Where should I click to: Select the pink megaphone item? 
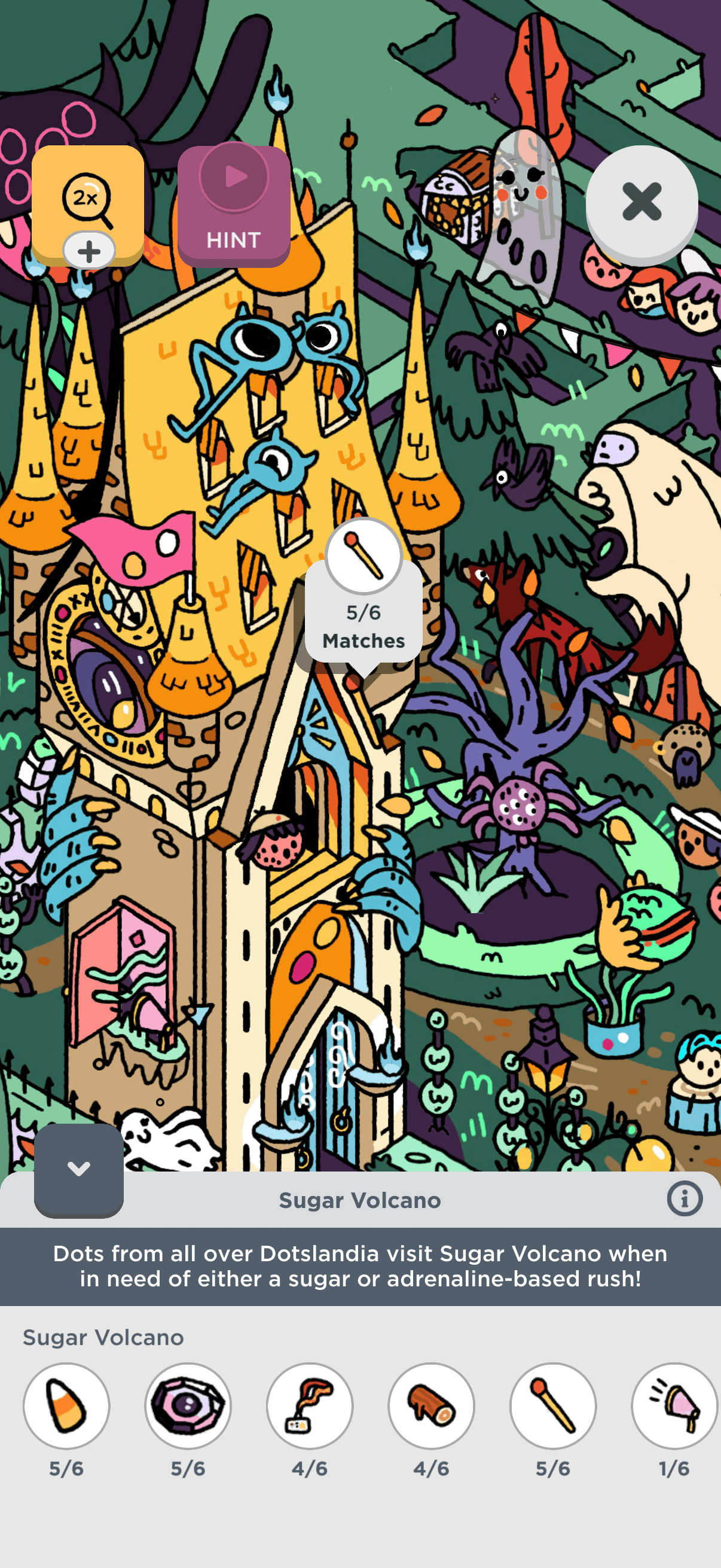click(x=674, y=1405)
